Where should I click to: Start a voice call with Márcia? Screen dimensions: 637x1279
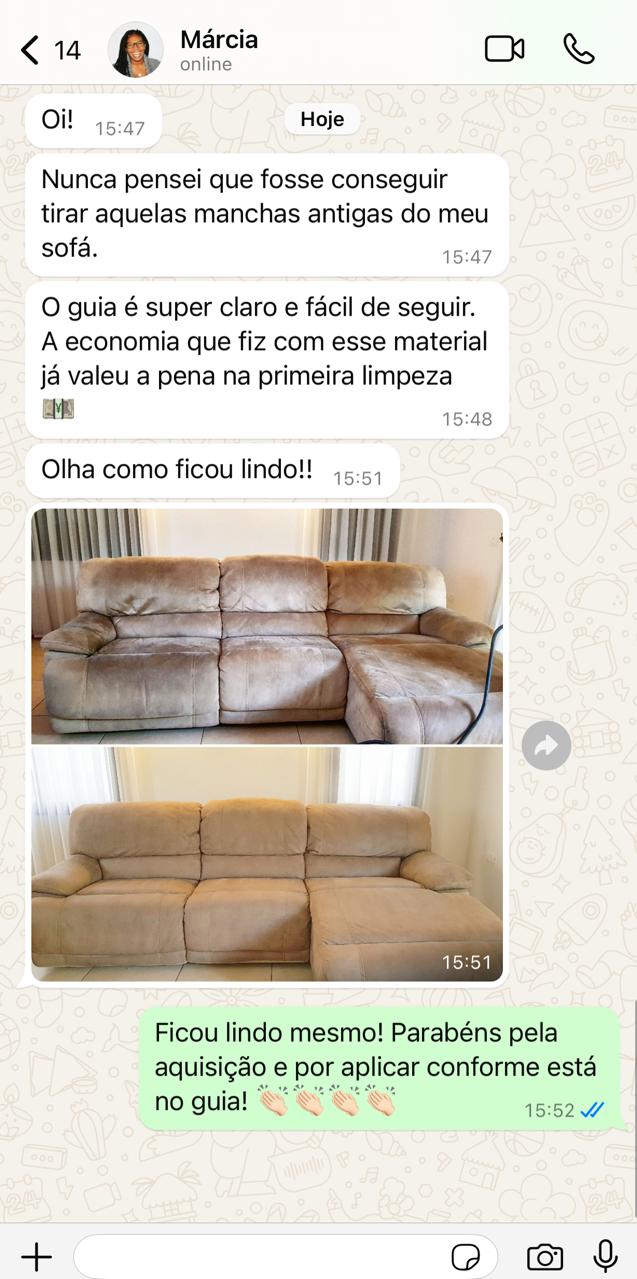(579, 49)
